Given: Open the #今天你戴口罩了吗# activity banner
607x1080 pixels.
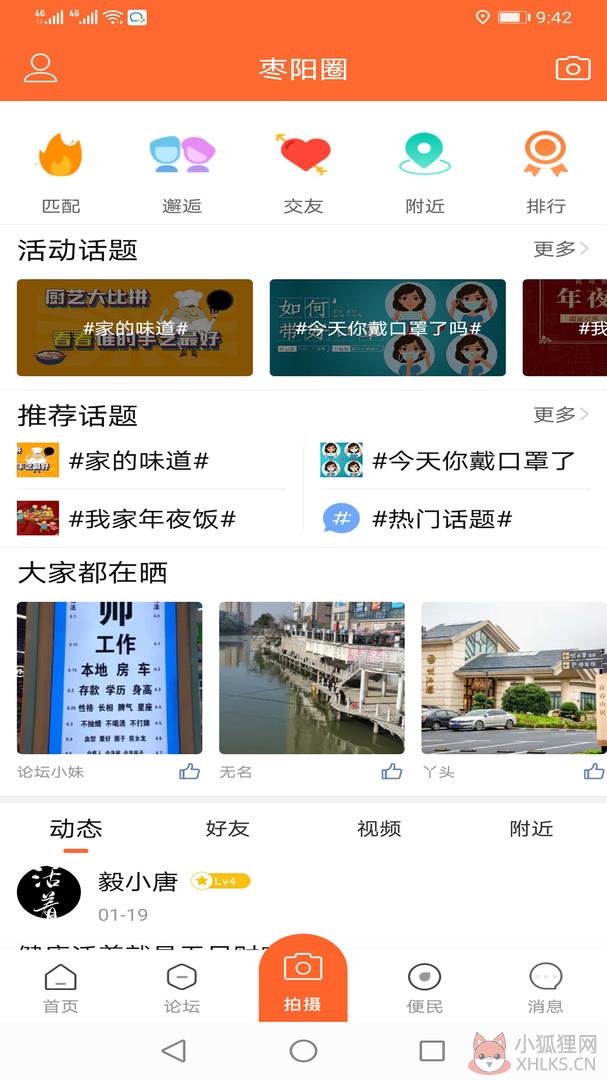Looking at the screenshot, I should 388,327.
